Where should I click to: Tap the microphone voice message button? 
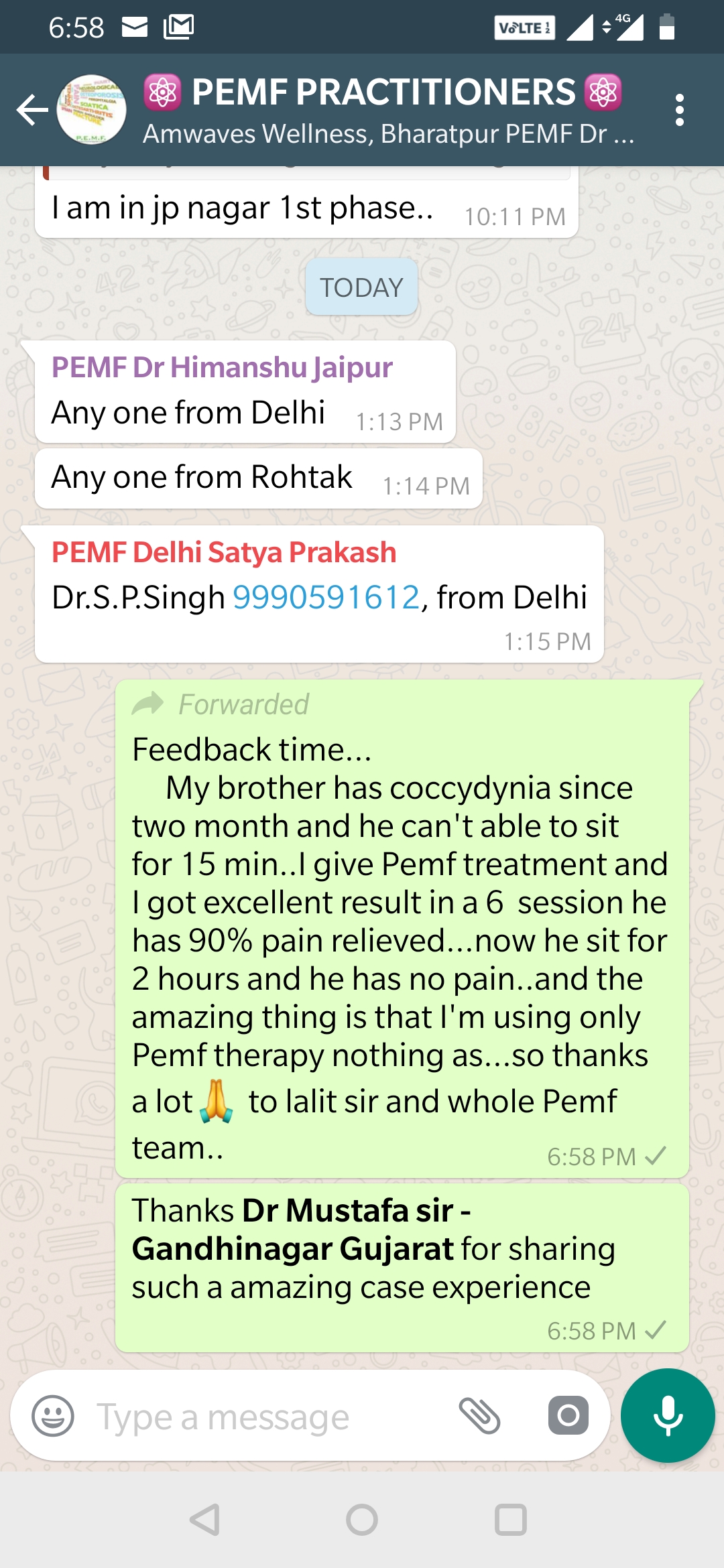point(668,1416)
